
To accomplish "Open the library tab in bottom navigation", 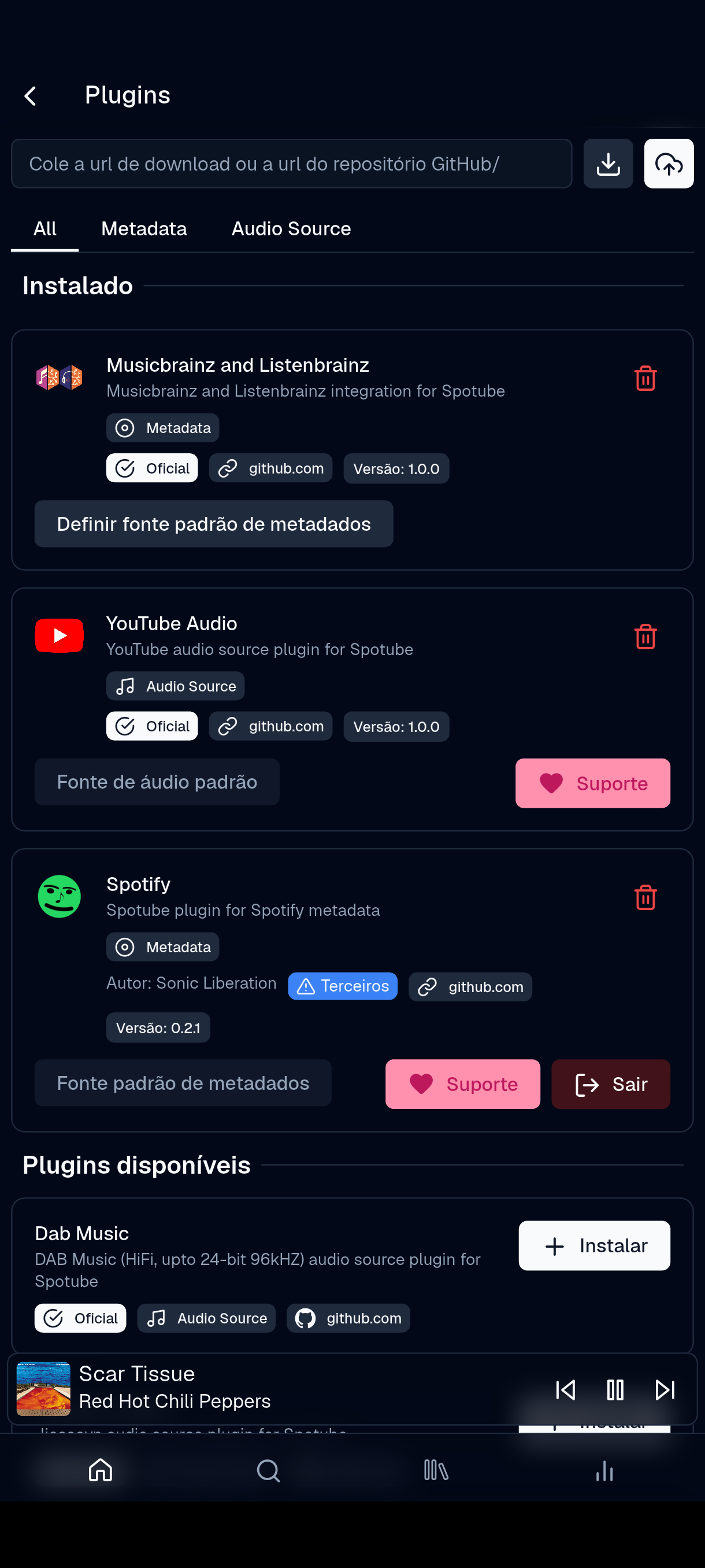I will point(436,1471).
